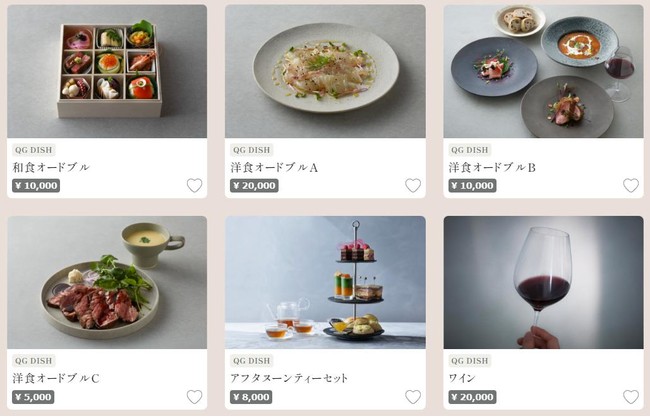View the 洋食オードブルB product card

tap(542, 72)
